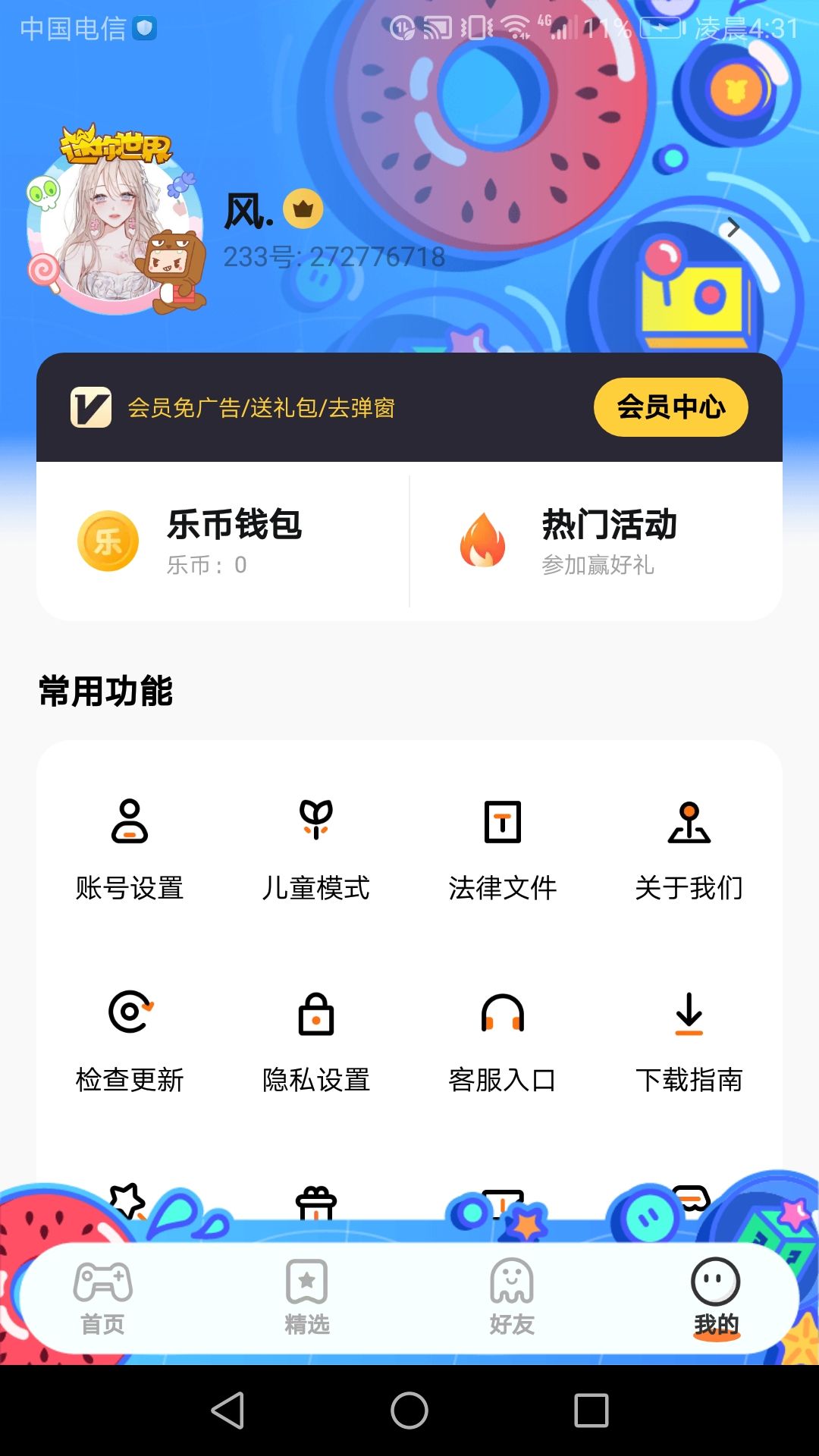Open 隐私设置 privacy settings
This screenshot has height=1456, width=819.
(316, 1041)
